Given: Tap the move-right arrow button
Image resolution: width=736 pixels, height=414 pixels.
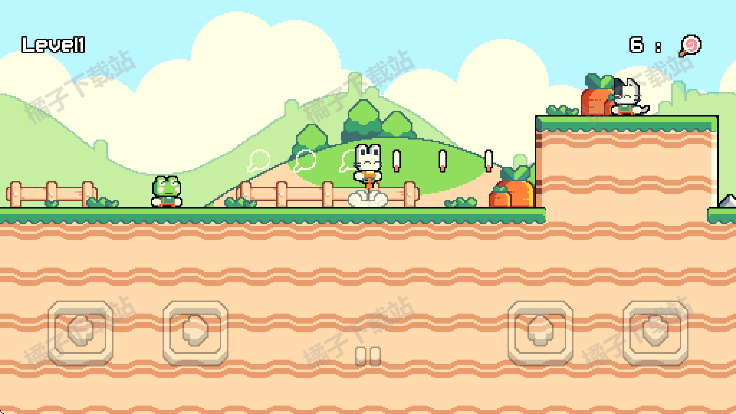Looking at the screenshot, I should pyautogui.click(x=197, y=331).
